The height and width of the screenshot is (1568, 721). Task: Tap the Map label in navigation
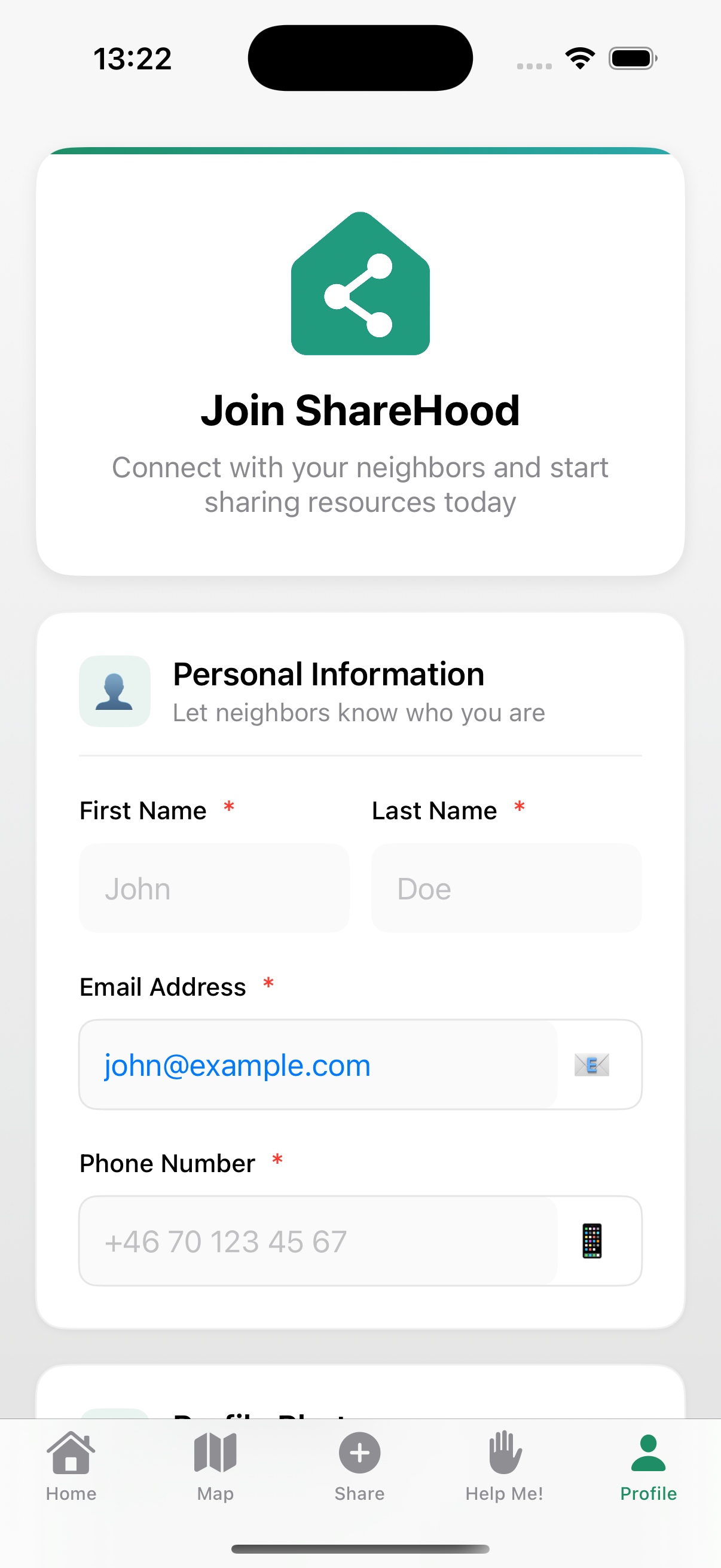pos(215,1494)
